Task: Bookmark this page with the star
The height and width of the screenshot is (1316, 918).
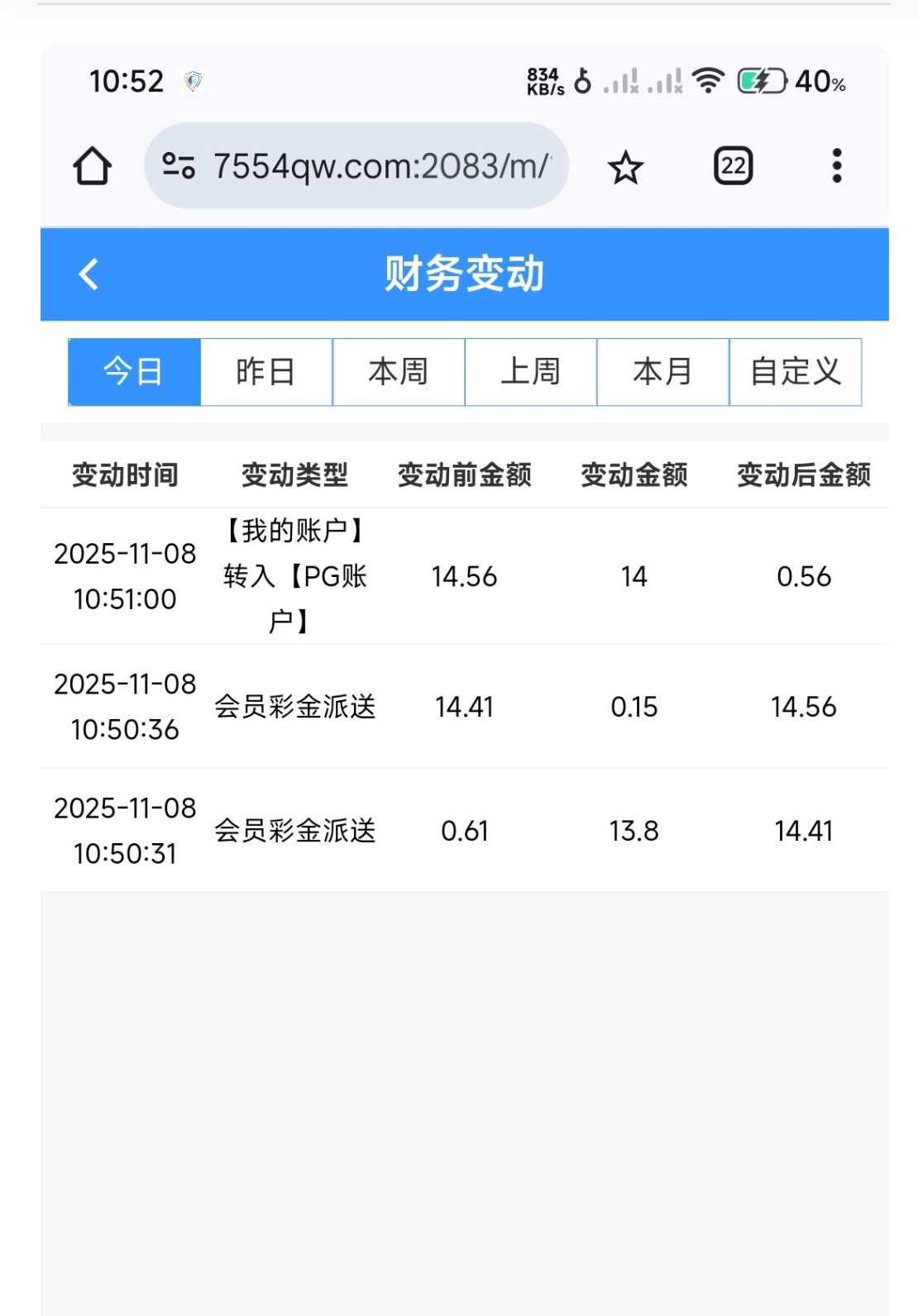Action: [625, 168]
